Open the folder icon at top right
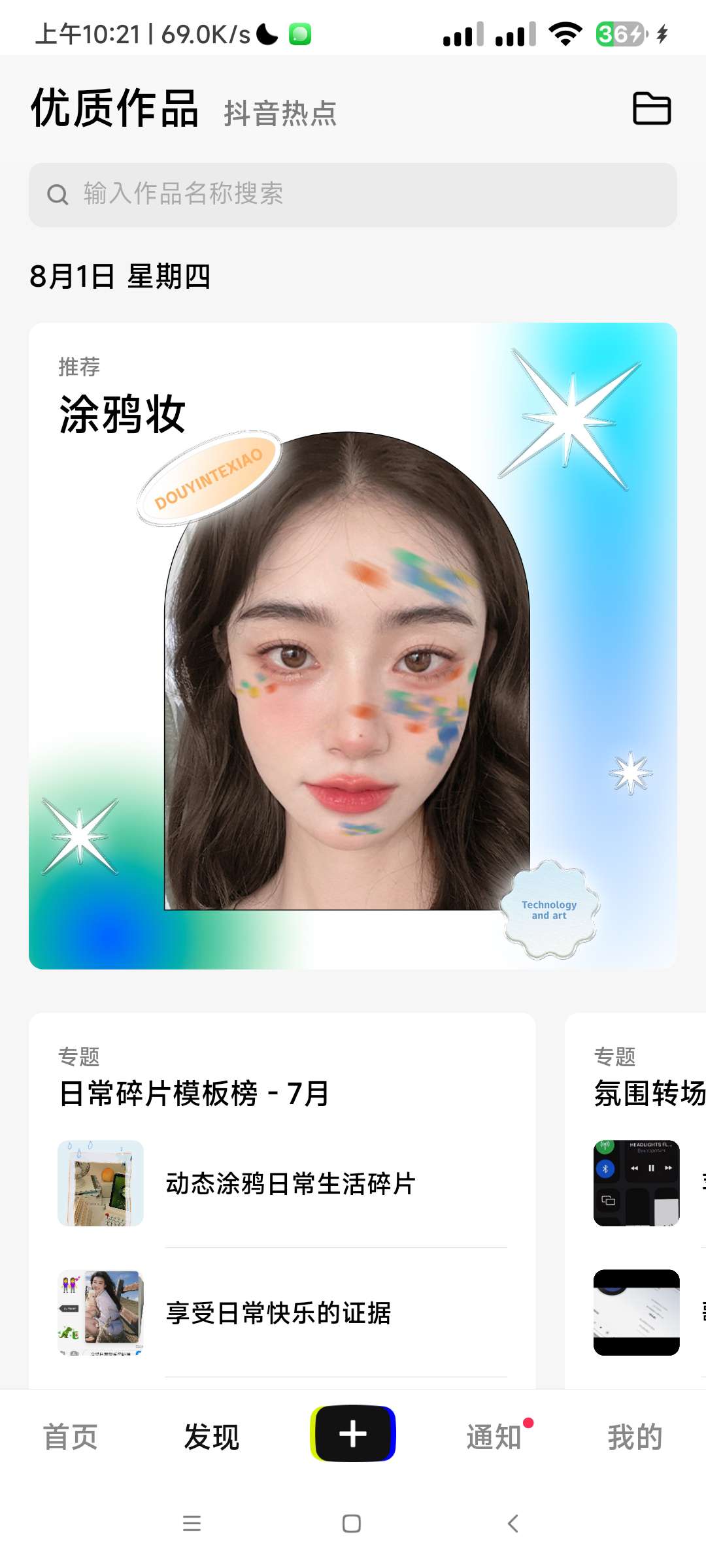Viewport: 706px width, 1568px height. [652, 108]
